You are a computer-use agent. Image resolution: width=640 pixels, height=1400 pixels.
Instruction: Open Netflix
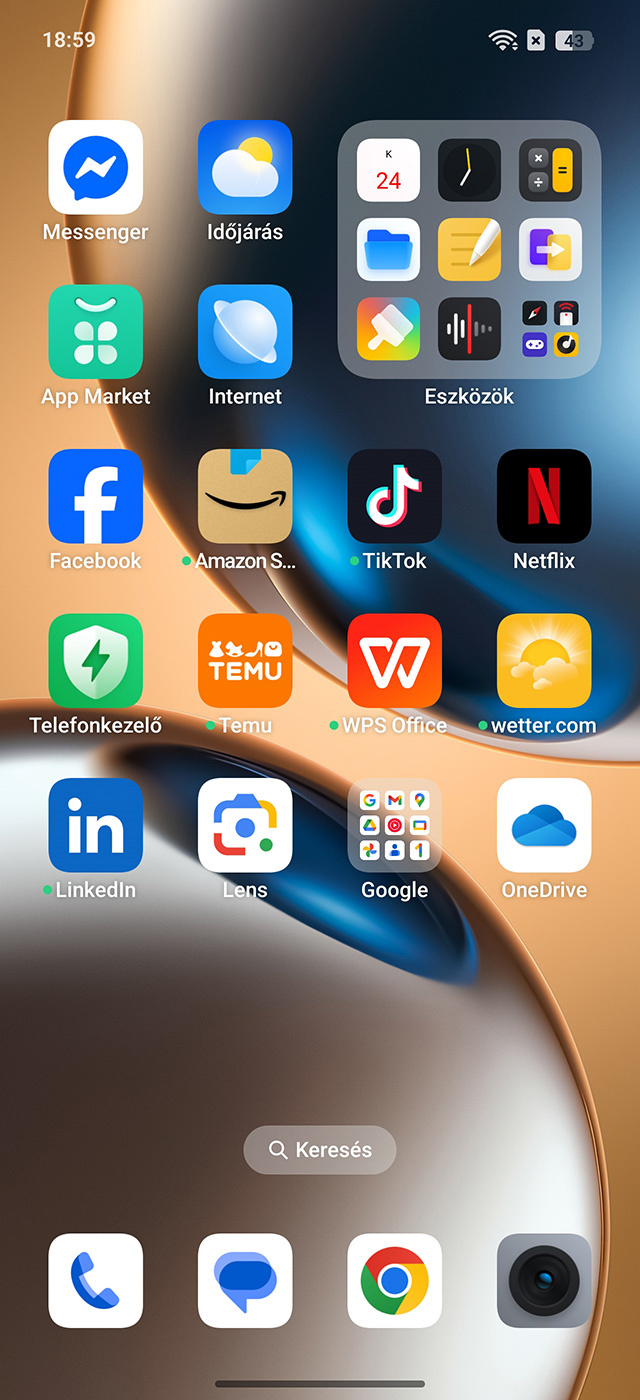tap(544, 496)
